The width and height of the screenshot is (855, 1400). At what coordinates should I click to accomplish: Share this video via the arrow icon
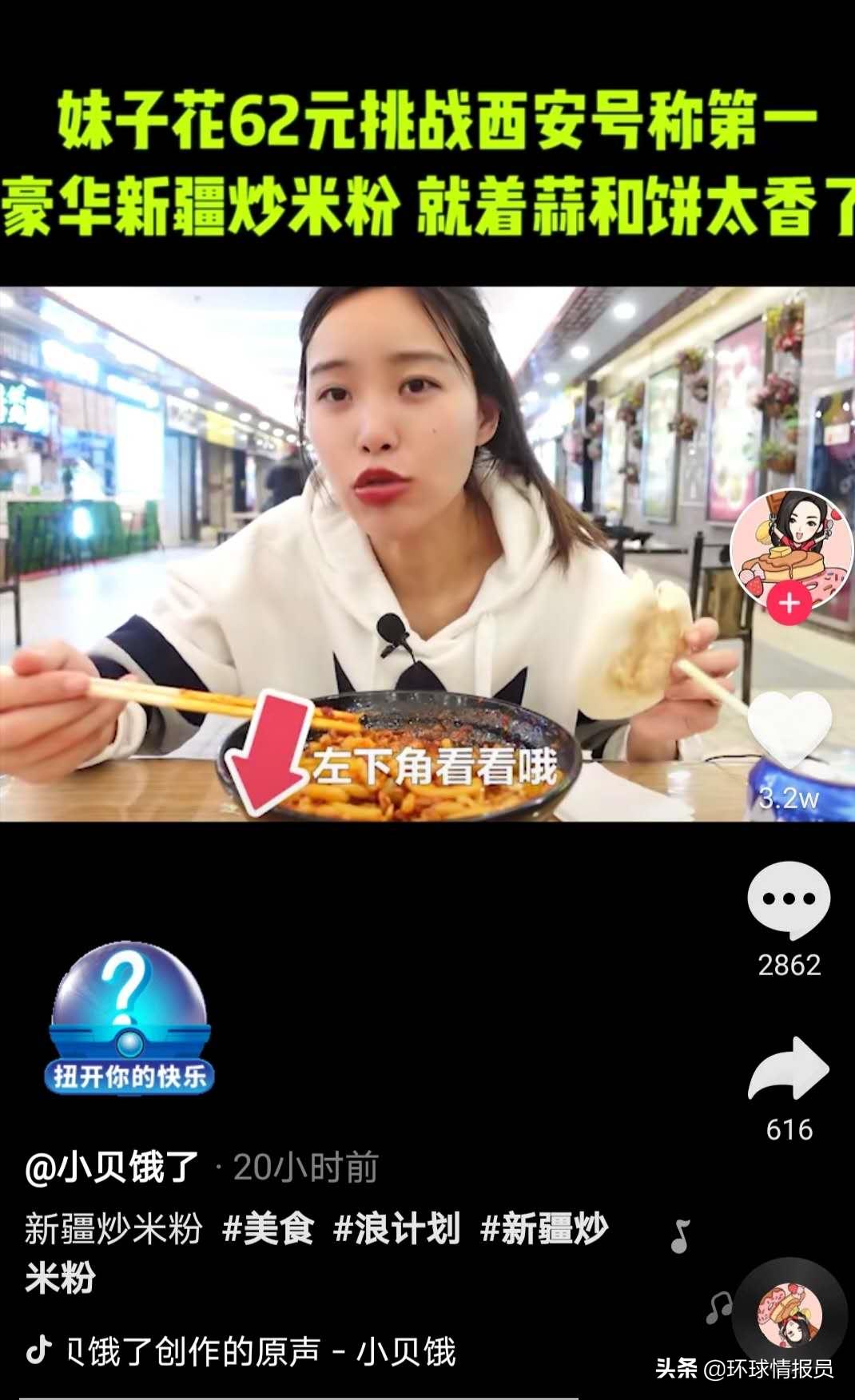point(789,1070)
